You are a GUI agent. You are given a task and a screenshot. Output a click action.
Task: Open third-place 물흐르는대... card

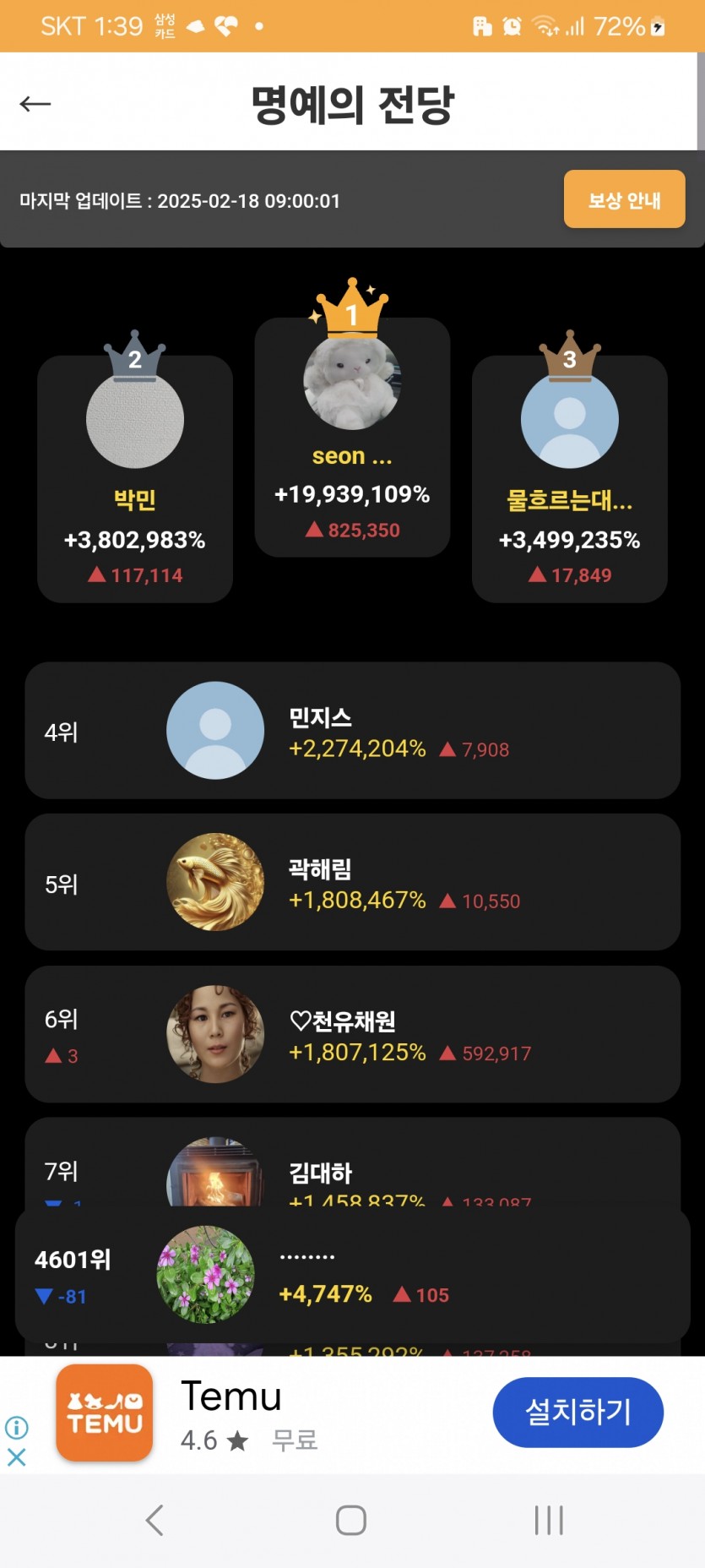tap(570, 479)
